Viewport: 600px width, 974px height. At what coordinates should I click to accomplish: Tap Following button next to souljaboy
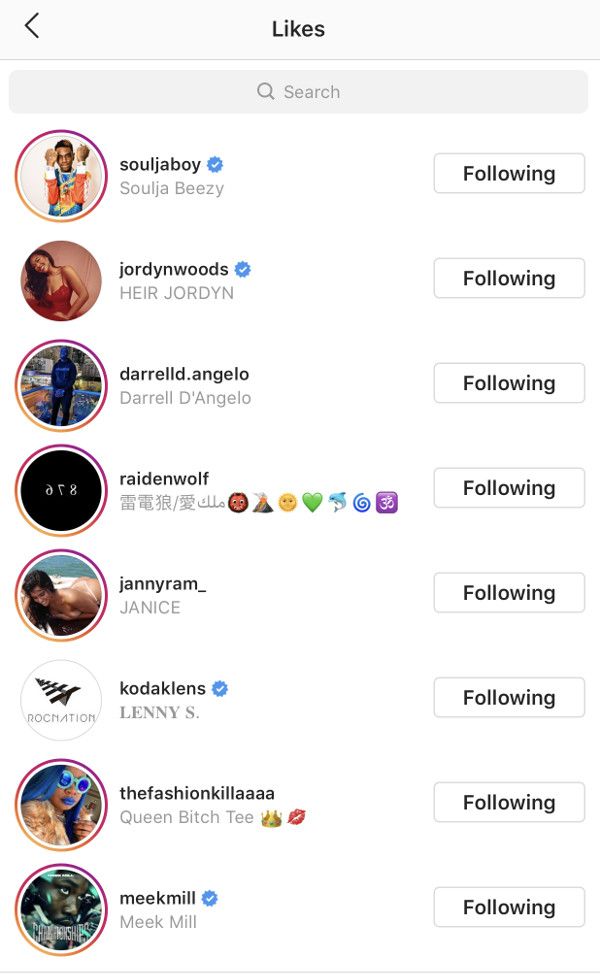(509, 173)
